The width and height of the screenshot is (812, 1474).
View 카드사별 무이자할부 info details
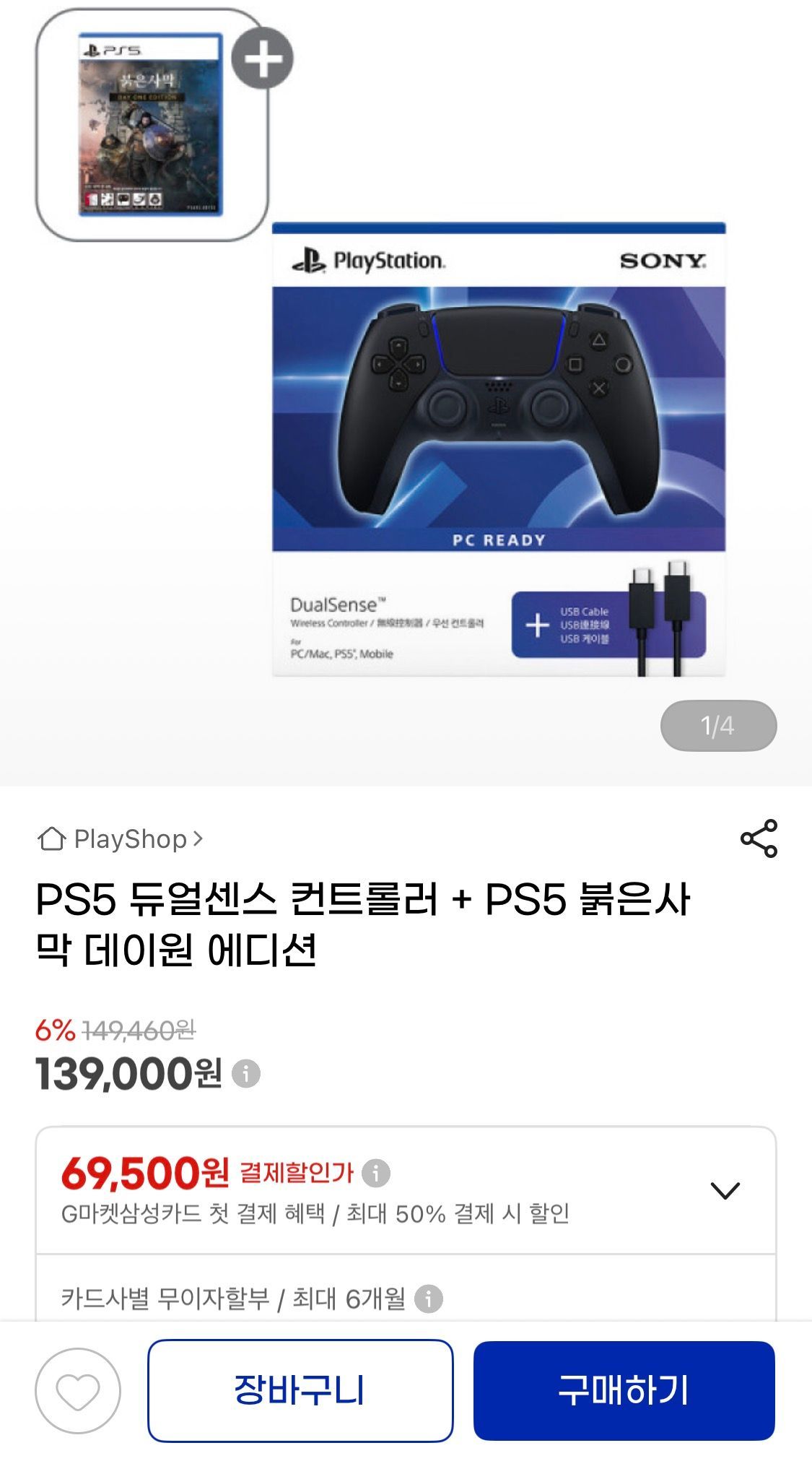(x=429, y=1299)
